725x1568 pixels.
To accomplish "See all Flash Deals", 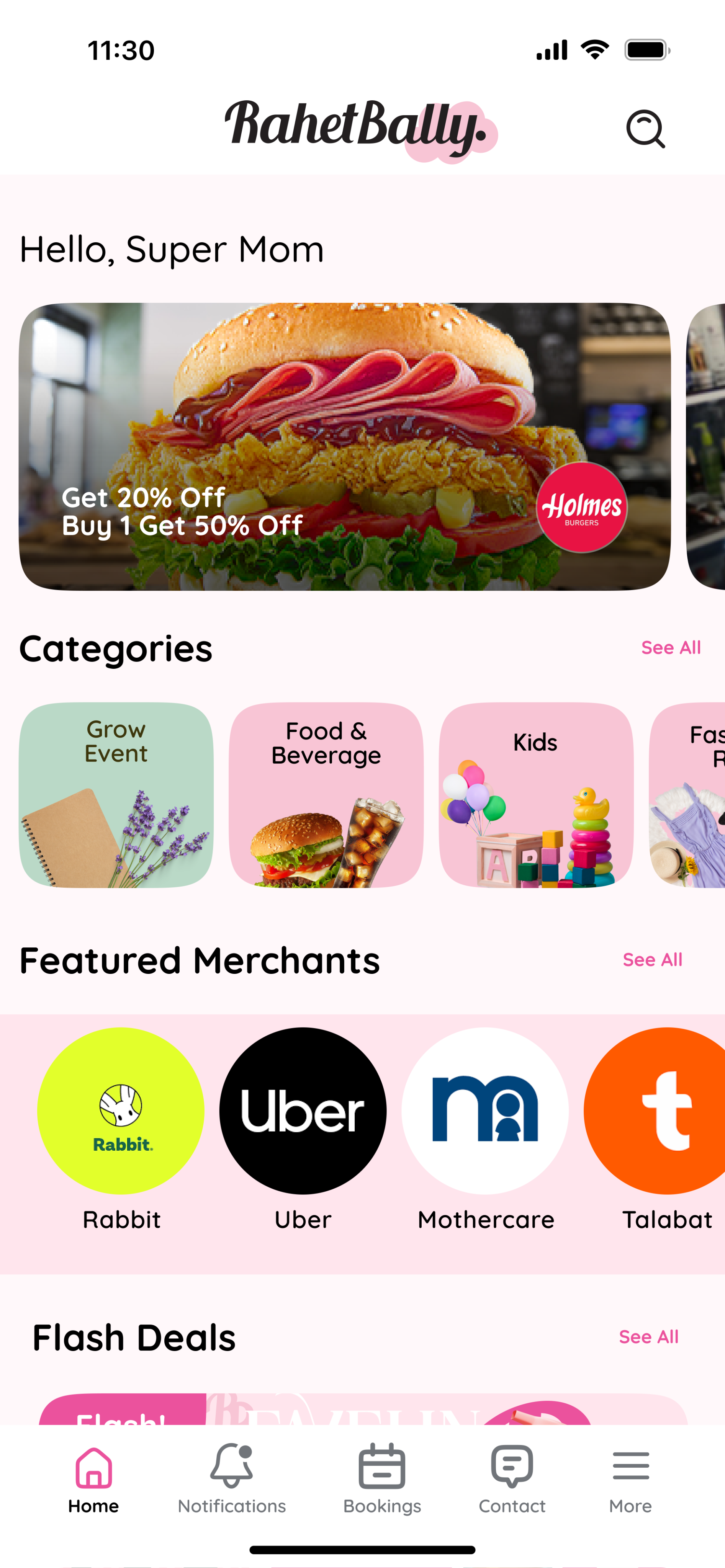I will click(648, 1337).
